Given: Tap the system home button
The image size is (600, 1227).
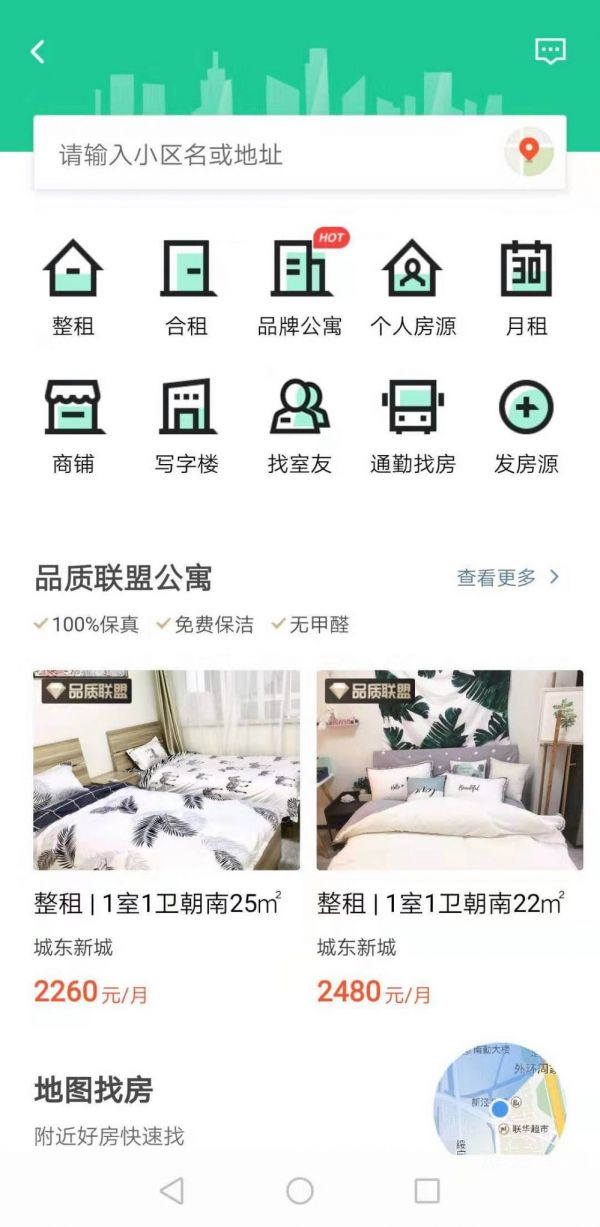Looking at the screenshot, I should [x=300, y=1190].
